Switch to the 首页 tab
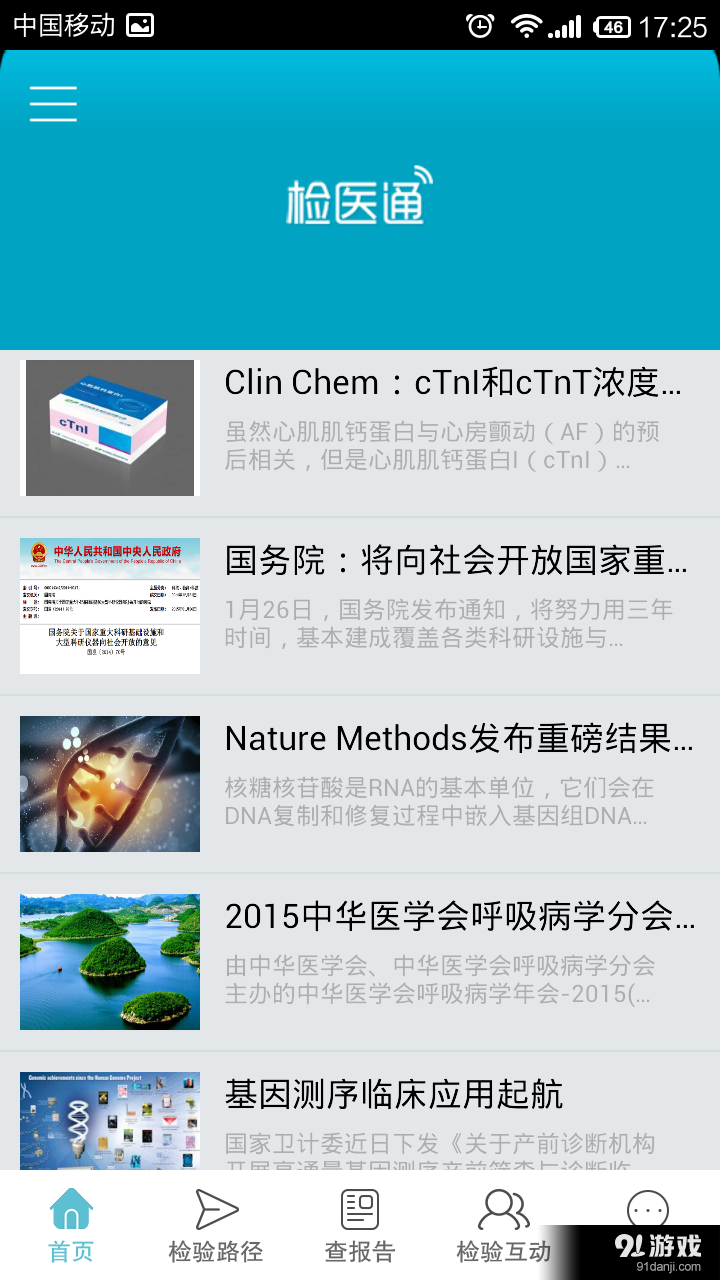This screenshot has height=1280, width=720. pyautogui.click(x=71, y=1225)
